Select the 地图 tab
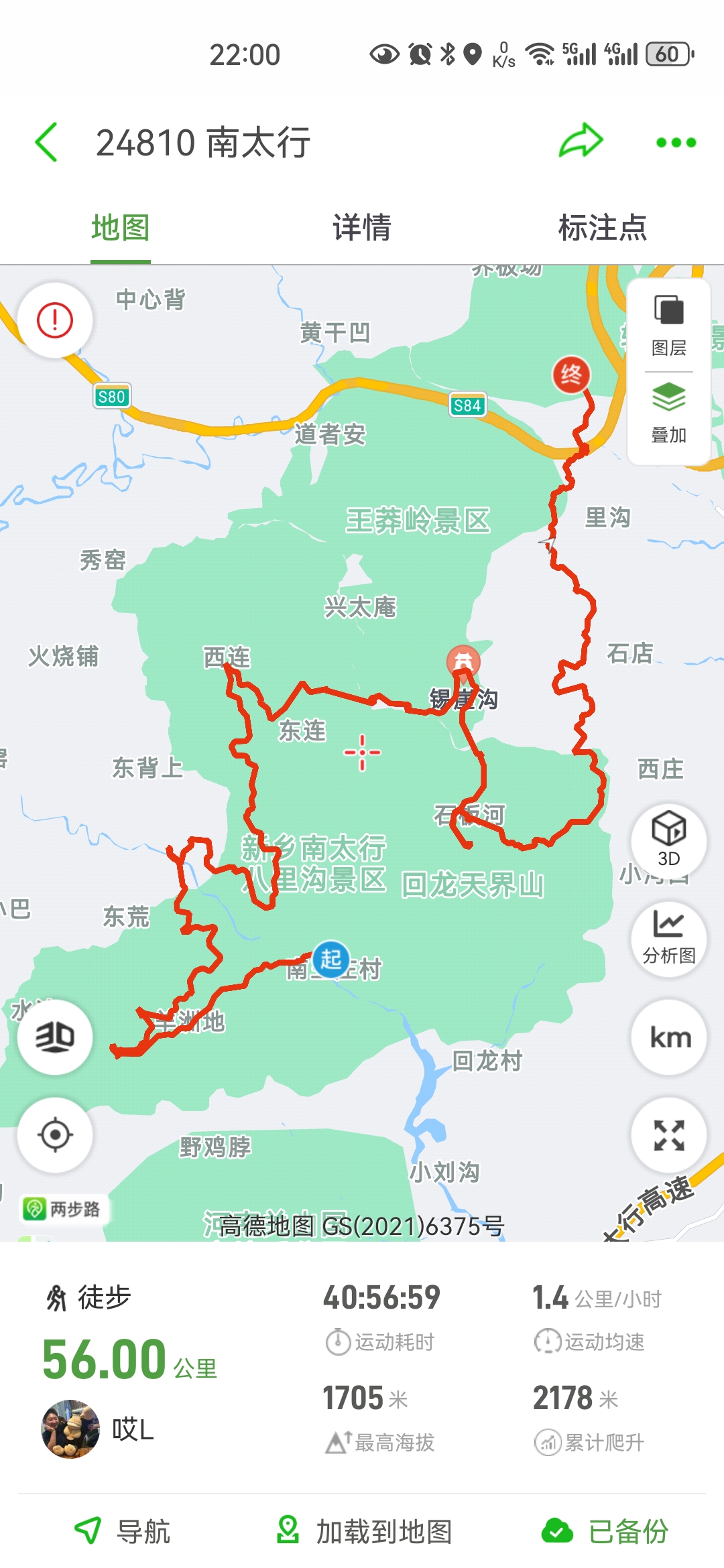The width and height of the screenshot is (724, 1568). pos(121,228)
